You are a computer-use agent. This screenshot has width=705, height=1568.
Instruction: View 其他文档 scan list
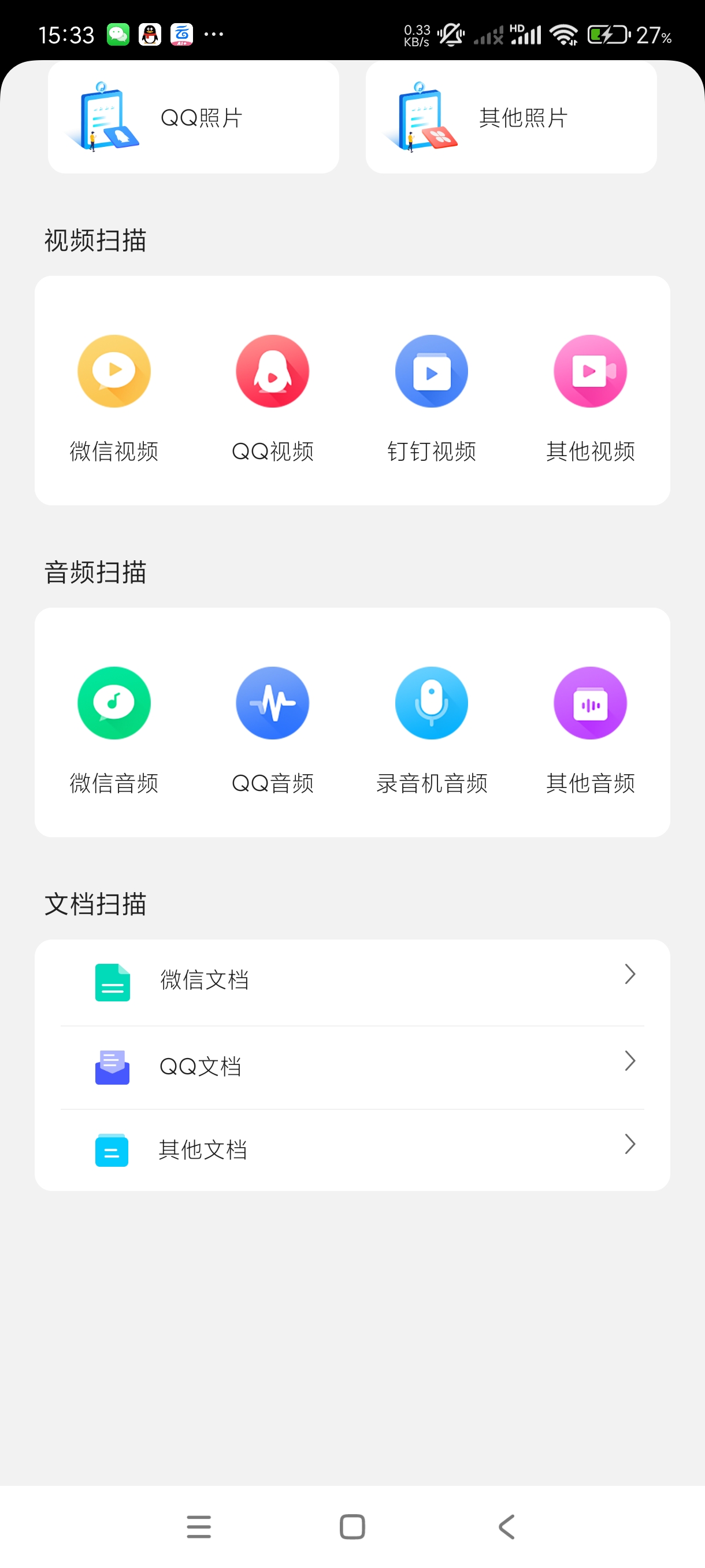tap(352, 1150)
